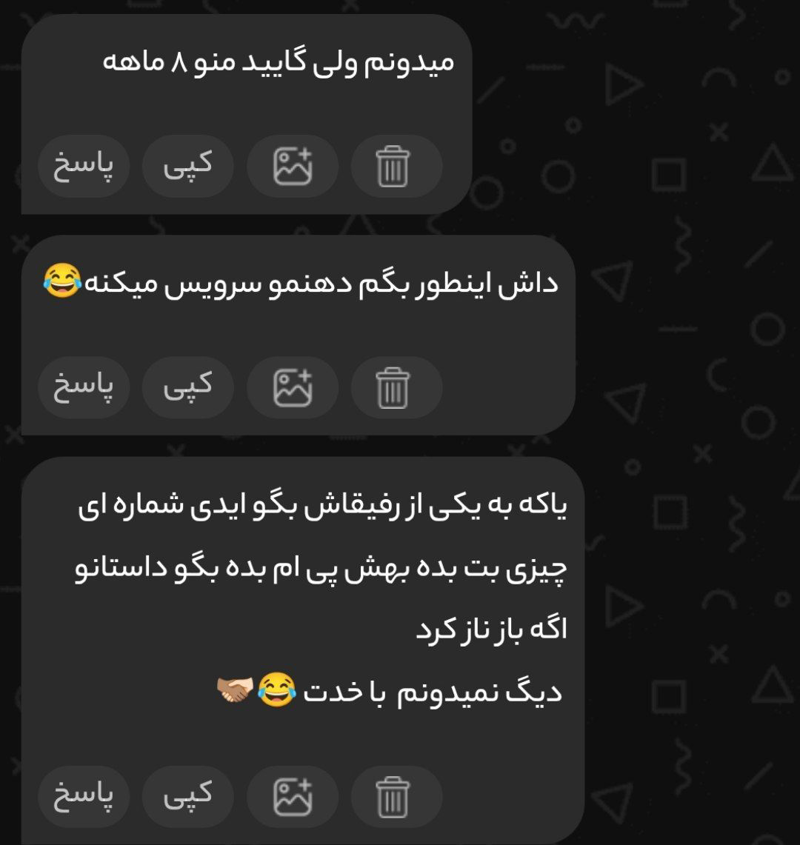Image resolution: width=800 pixels, height=845 pixels.
Task: Copy the message ending in ۸ ماهه
Action: coord(188,165)
